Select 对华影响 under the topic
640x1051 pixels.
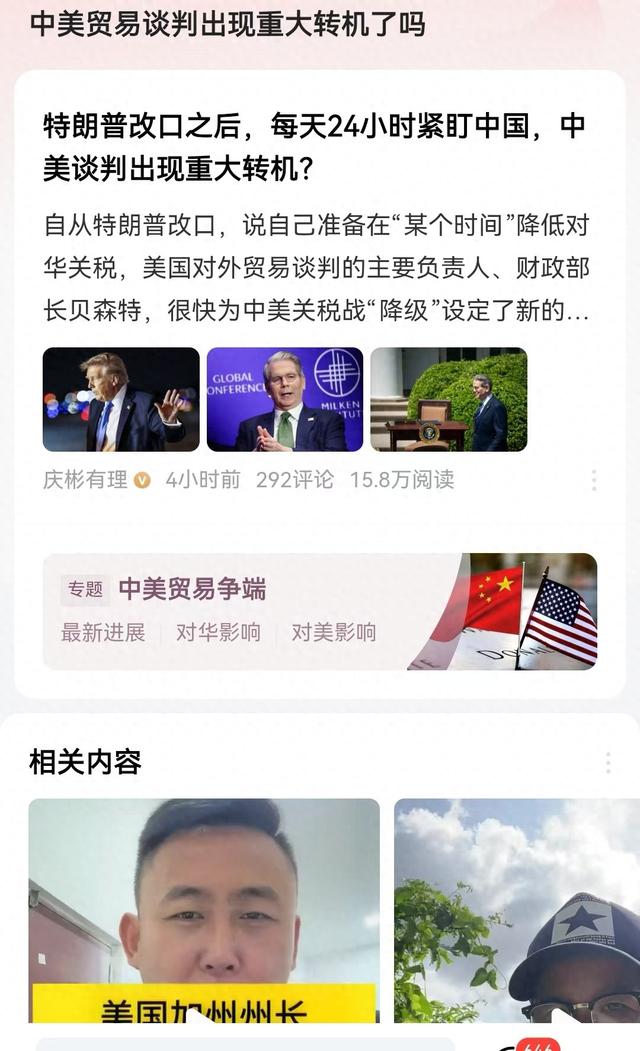[218, 632]
